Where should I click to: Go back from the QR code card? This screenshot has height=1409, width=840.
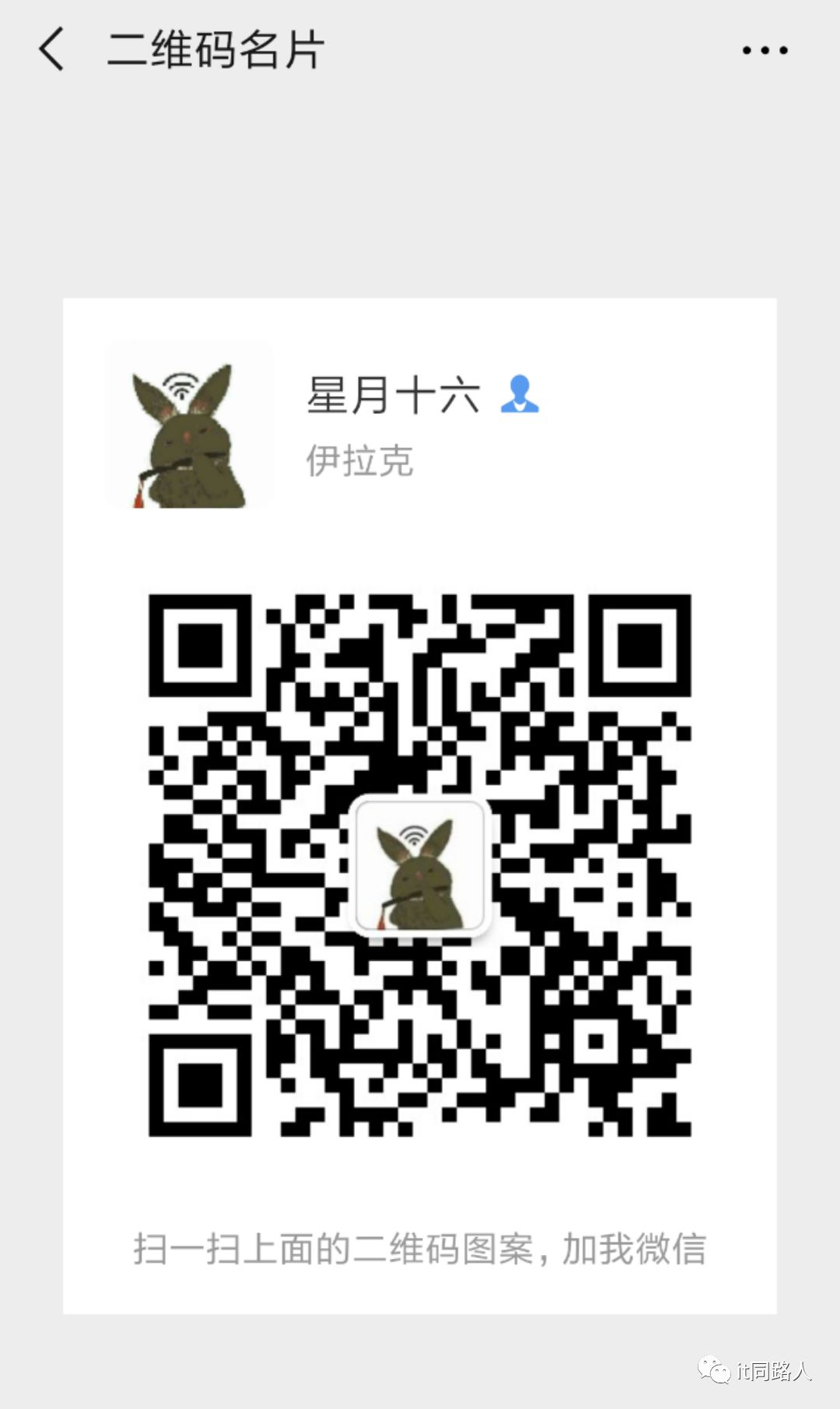(x=51, y=50)
